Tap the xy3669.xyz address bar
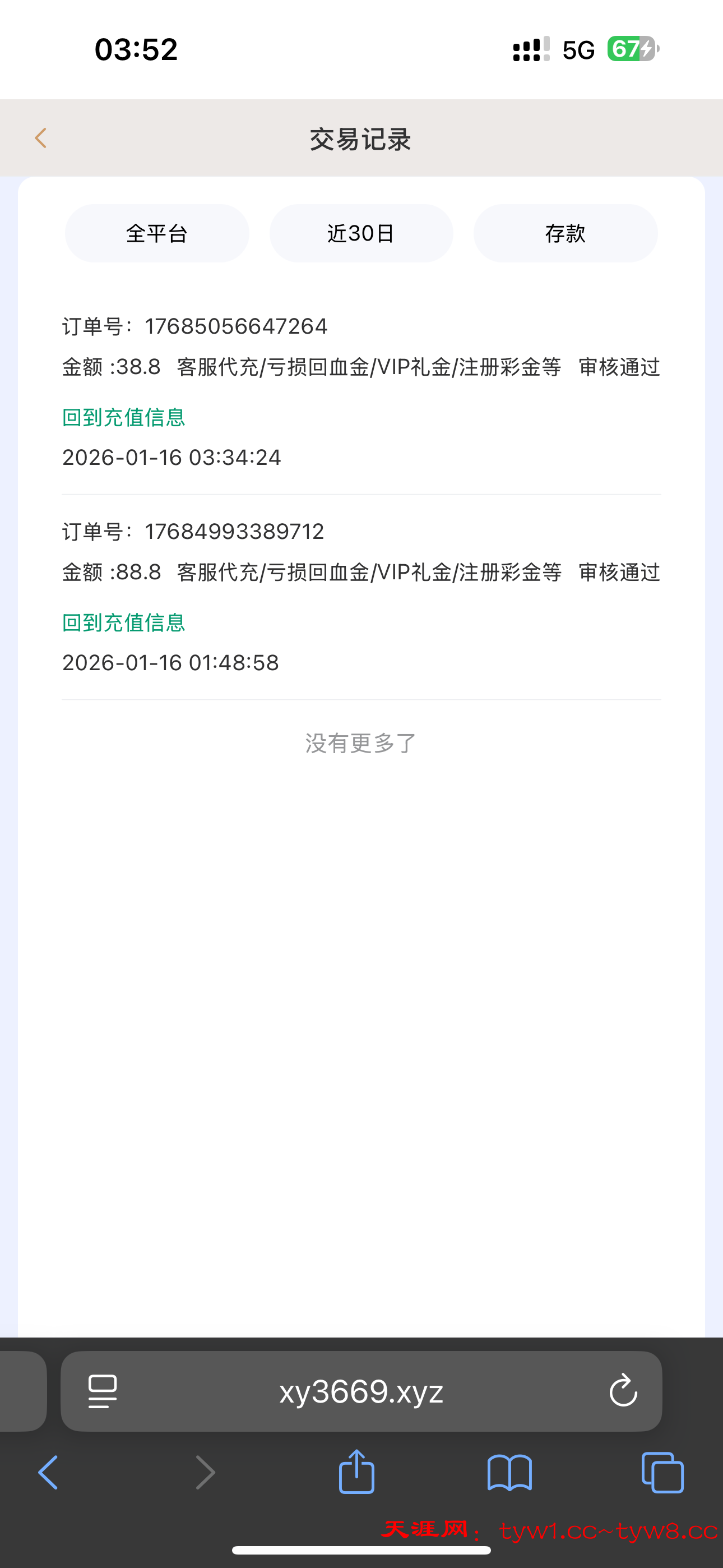This screenshot has height=1568, width=723. point(361,1391)
